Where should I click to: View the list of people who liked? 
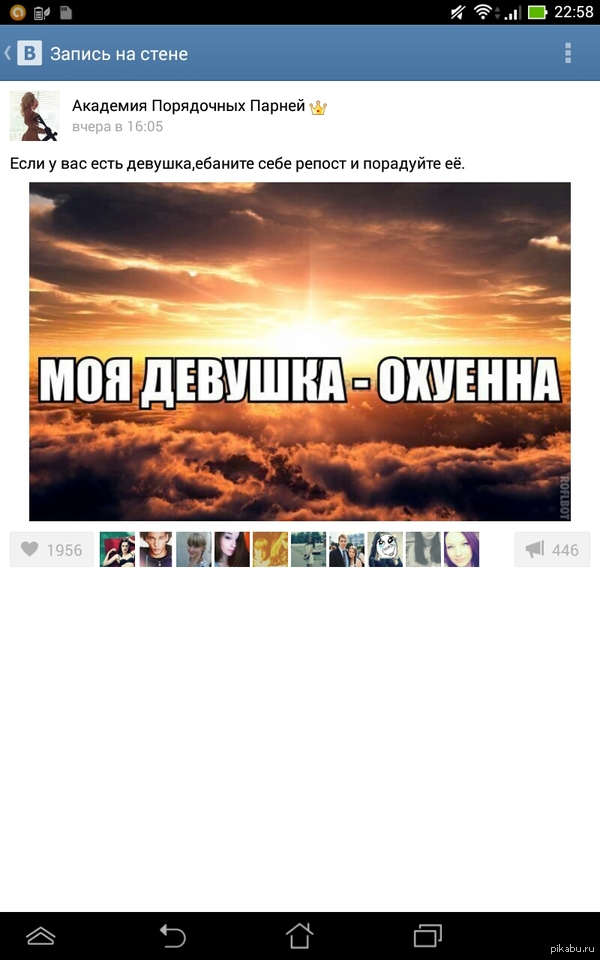(x=290, y=550)
